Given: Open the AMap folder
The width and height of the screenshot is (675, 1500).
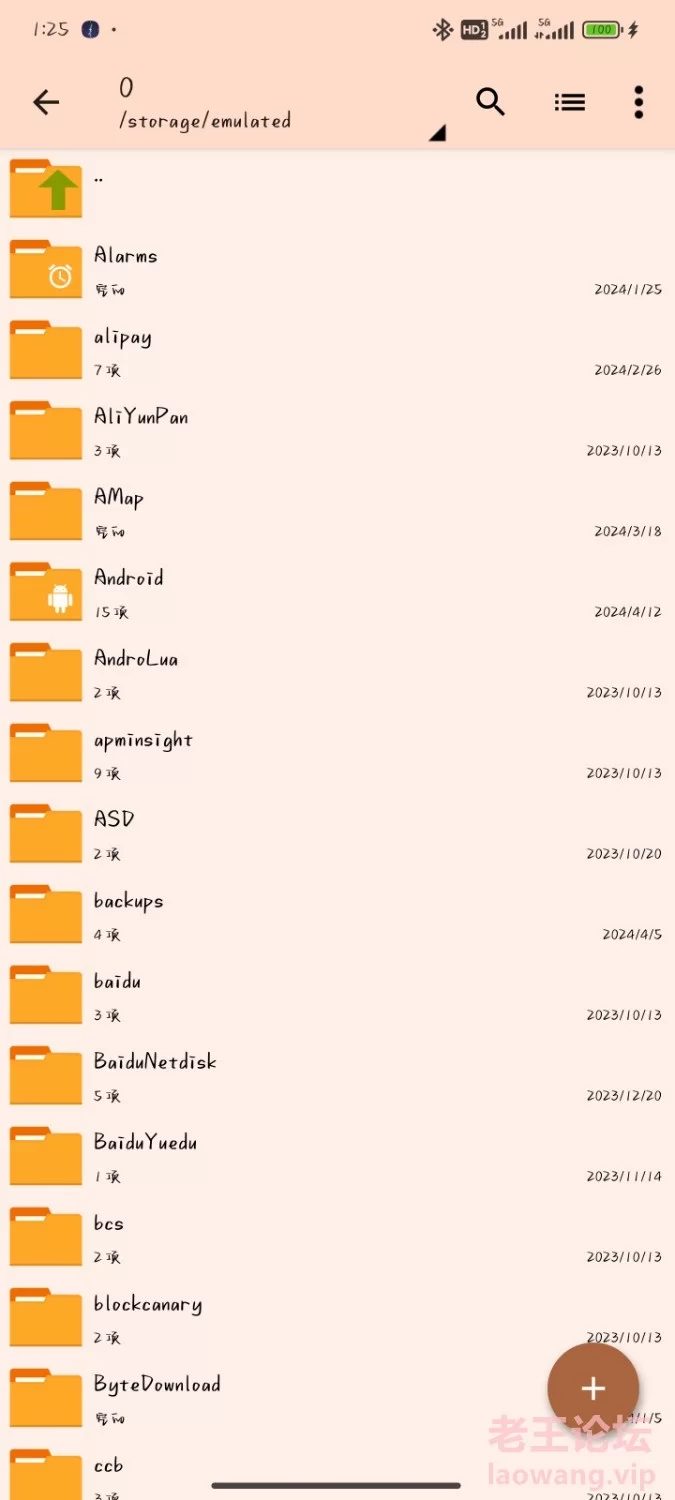Looking at the screenshot, I should tap(337, 512).
